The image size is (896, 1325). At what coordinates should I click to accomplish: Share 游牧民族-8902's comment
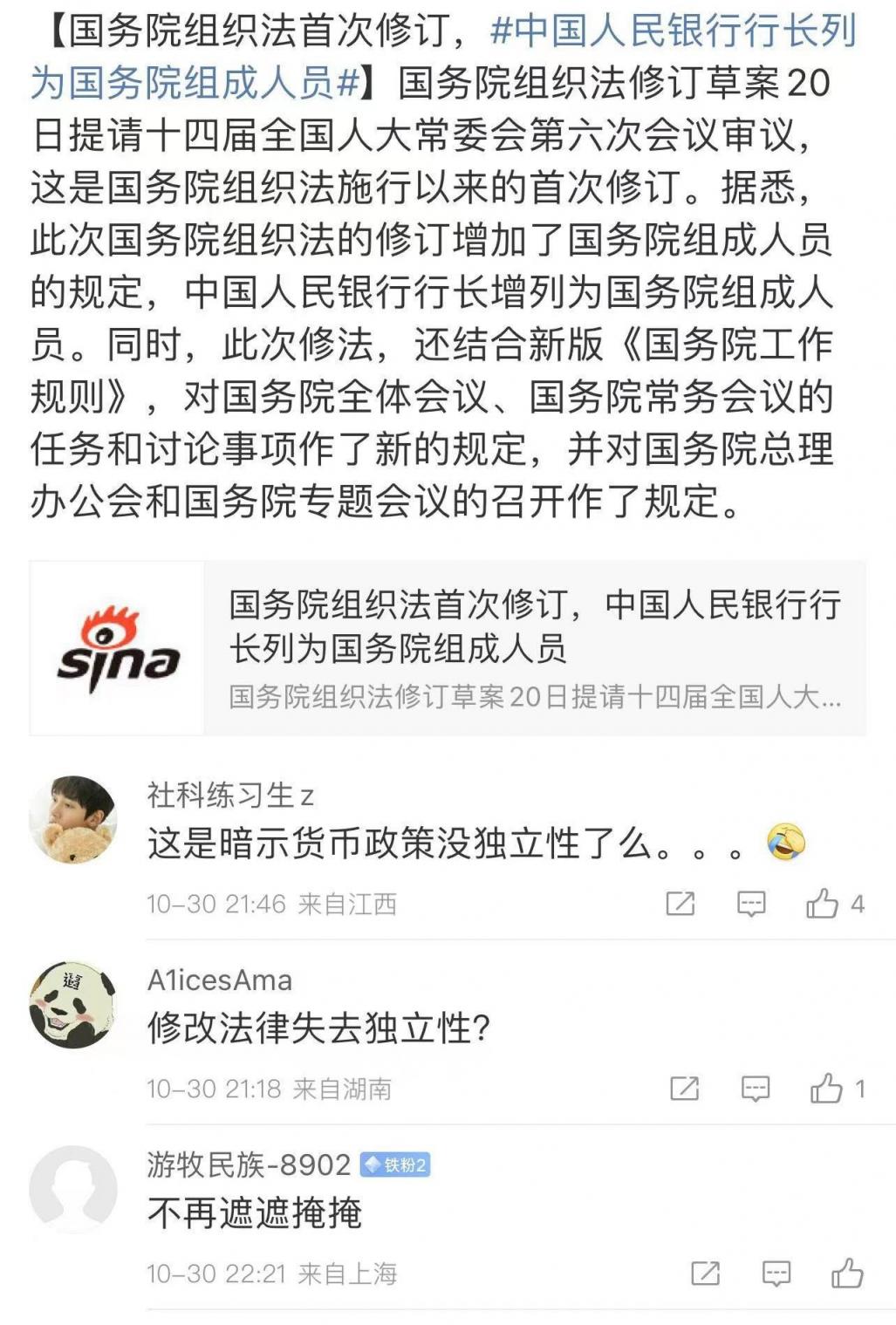[x=705, y=1274]
